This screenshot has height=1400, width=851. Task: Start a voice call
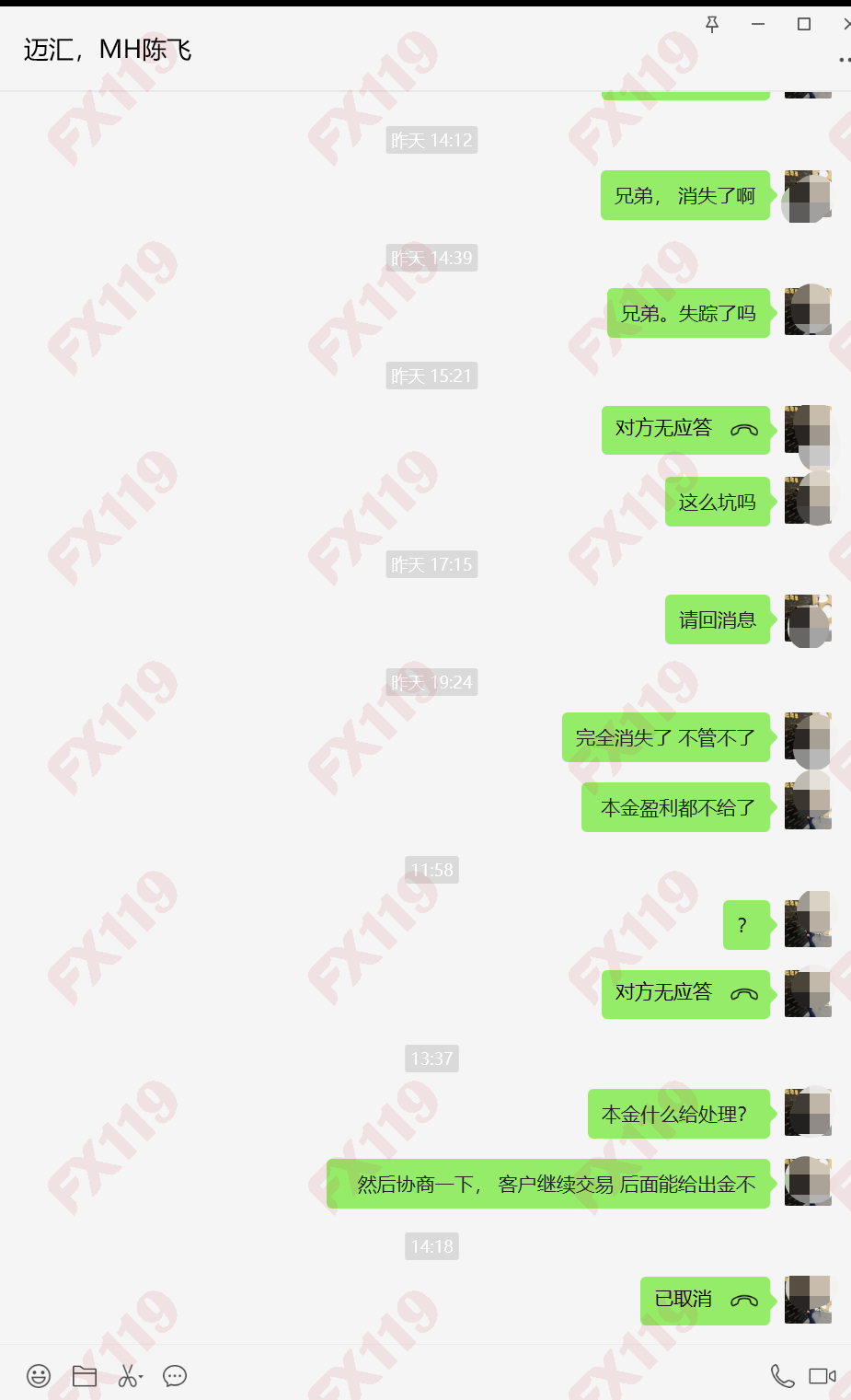782,1376
